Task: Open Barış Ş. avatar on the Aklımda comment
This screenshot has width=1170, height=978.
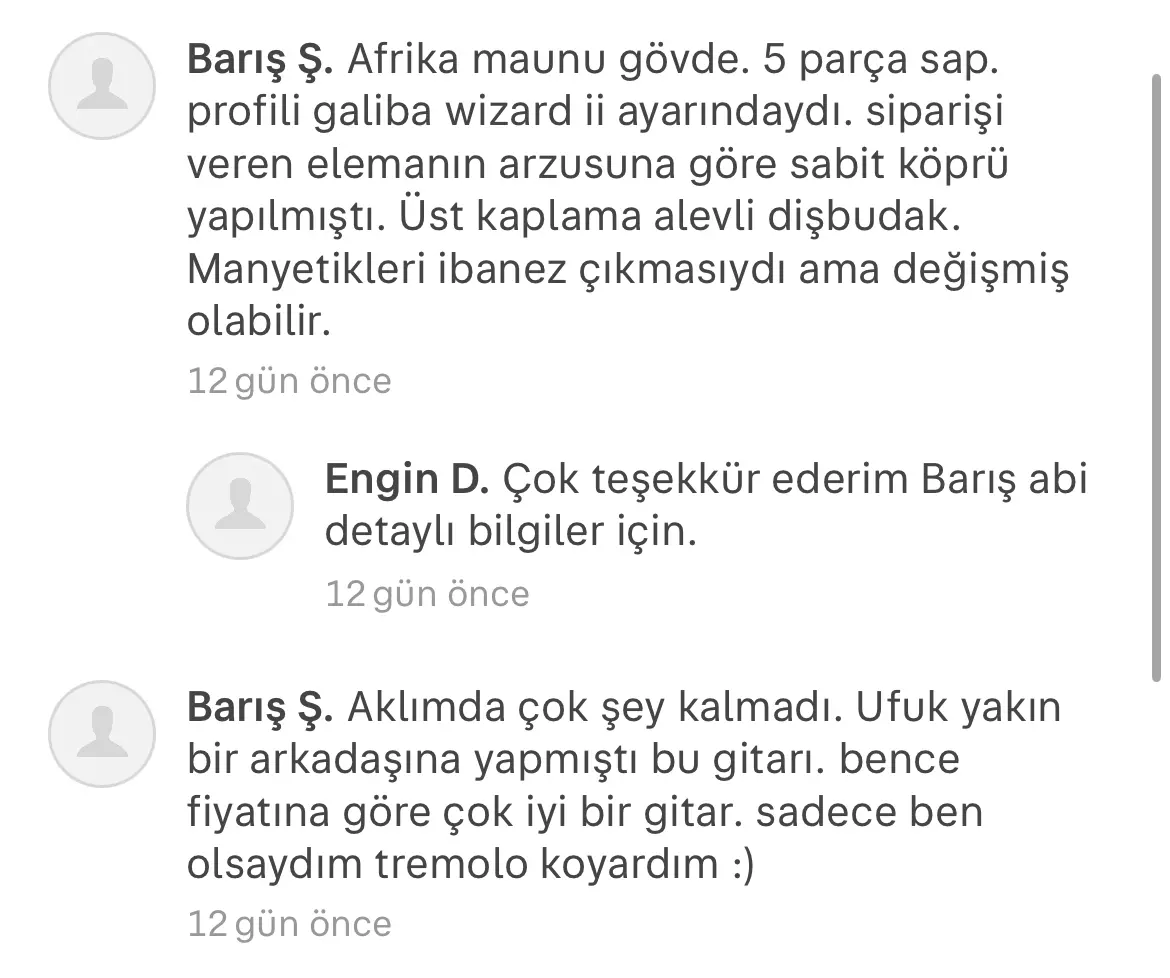Action: tap(103, 733)
